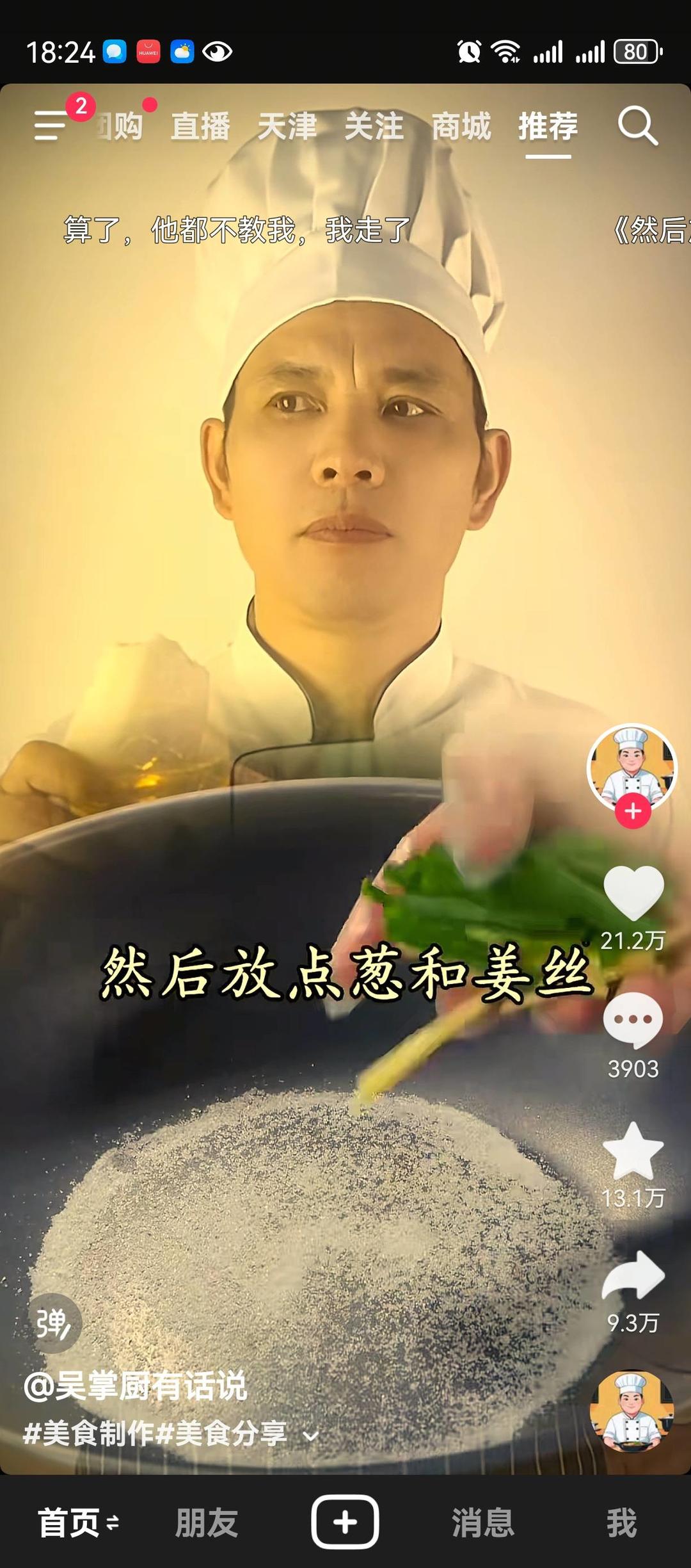Image resolution: width=691 pixels, height=1568 pixels.
Task: Select the 推荐 tab
Action: (x=548, y=126)
